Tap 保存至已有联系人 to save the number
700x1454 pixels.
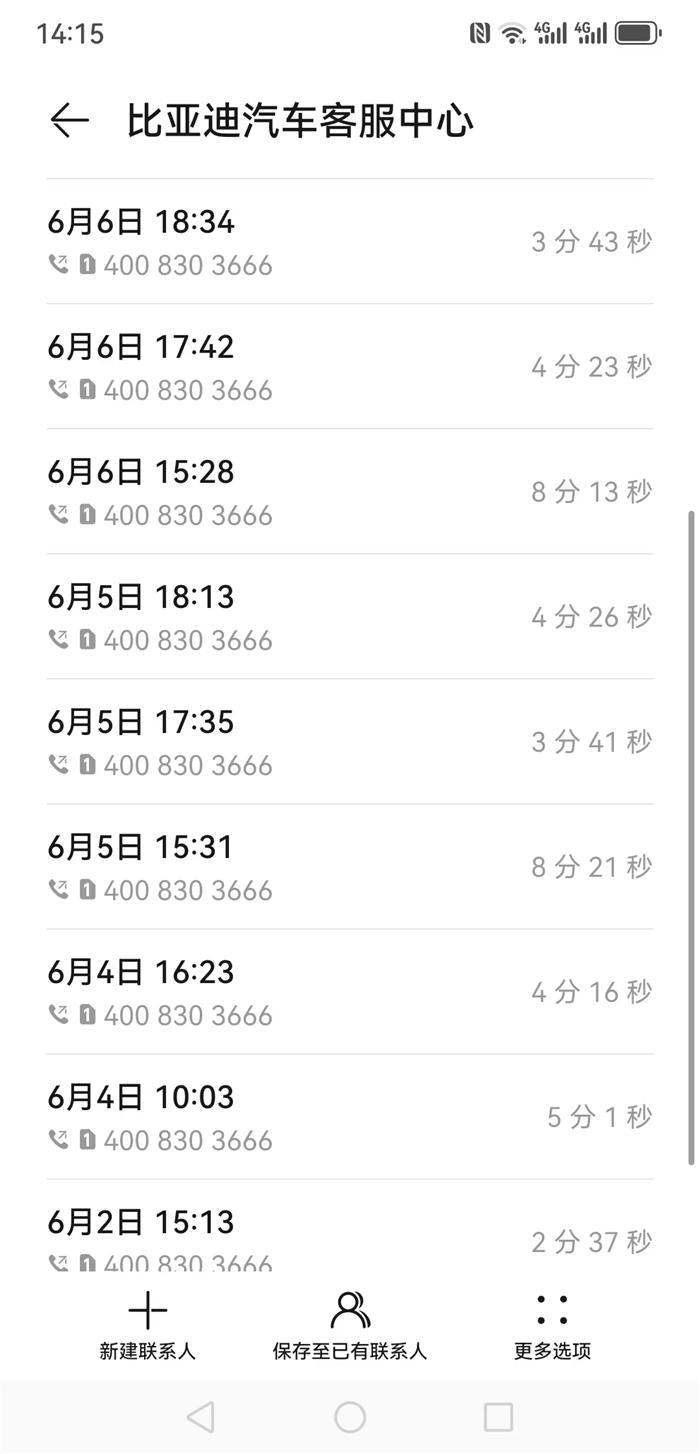coord(350,1327)
